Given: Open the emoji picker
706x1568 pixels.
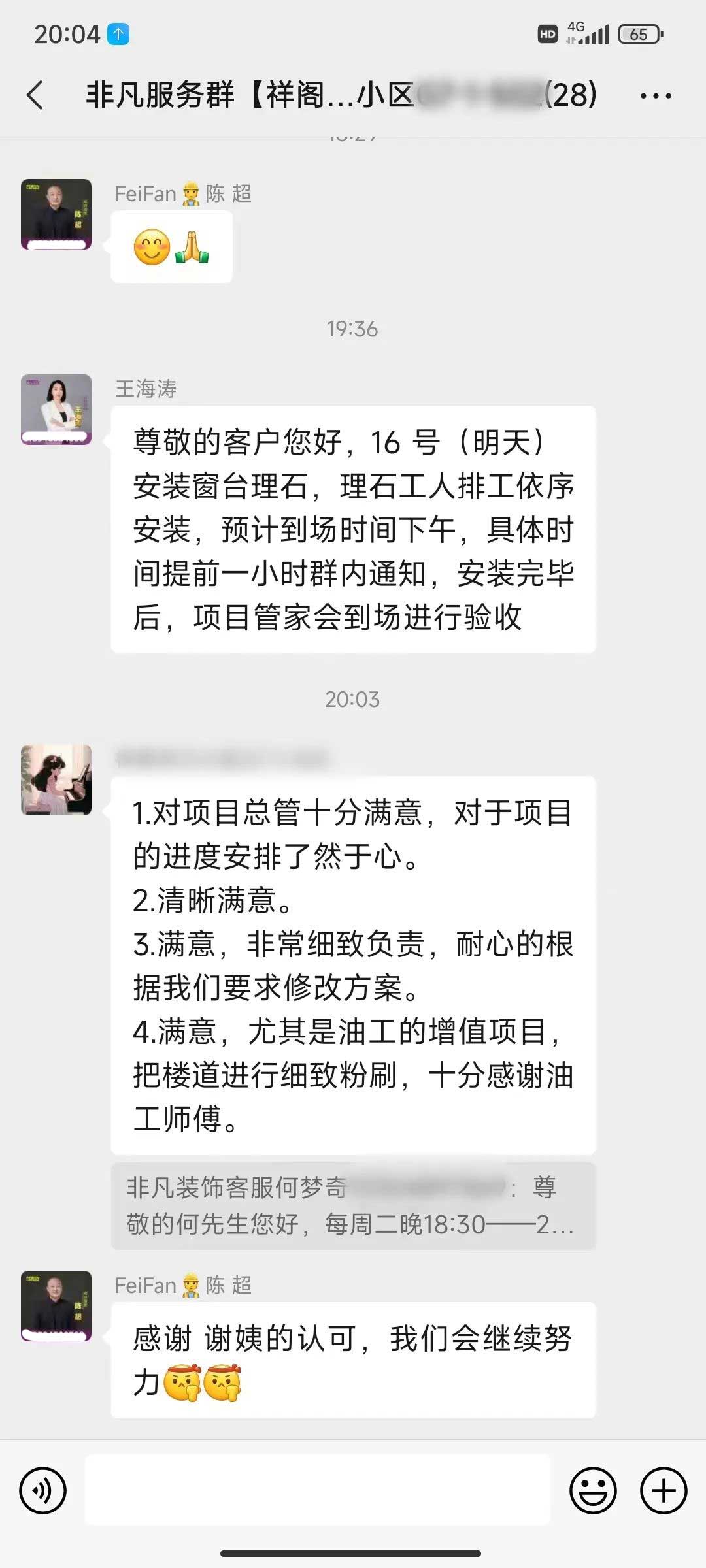Looking at the screenshot, I should (x=593, y=1491).
